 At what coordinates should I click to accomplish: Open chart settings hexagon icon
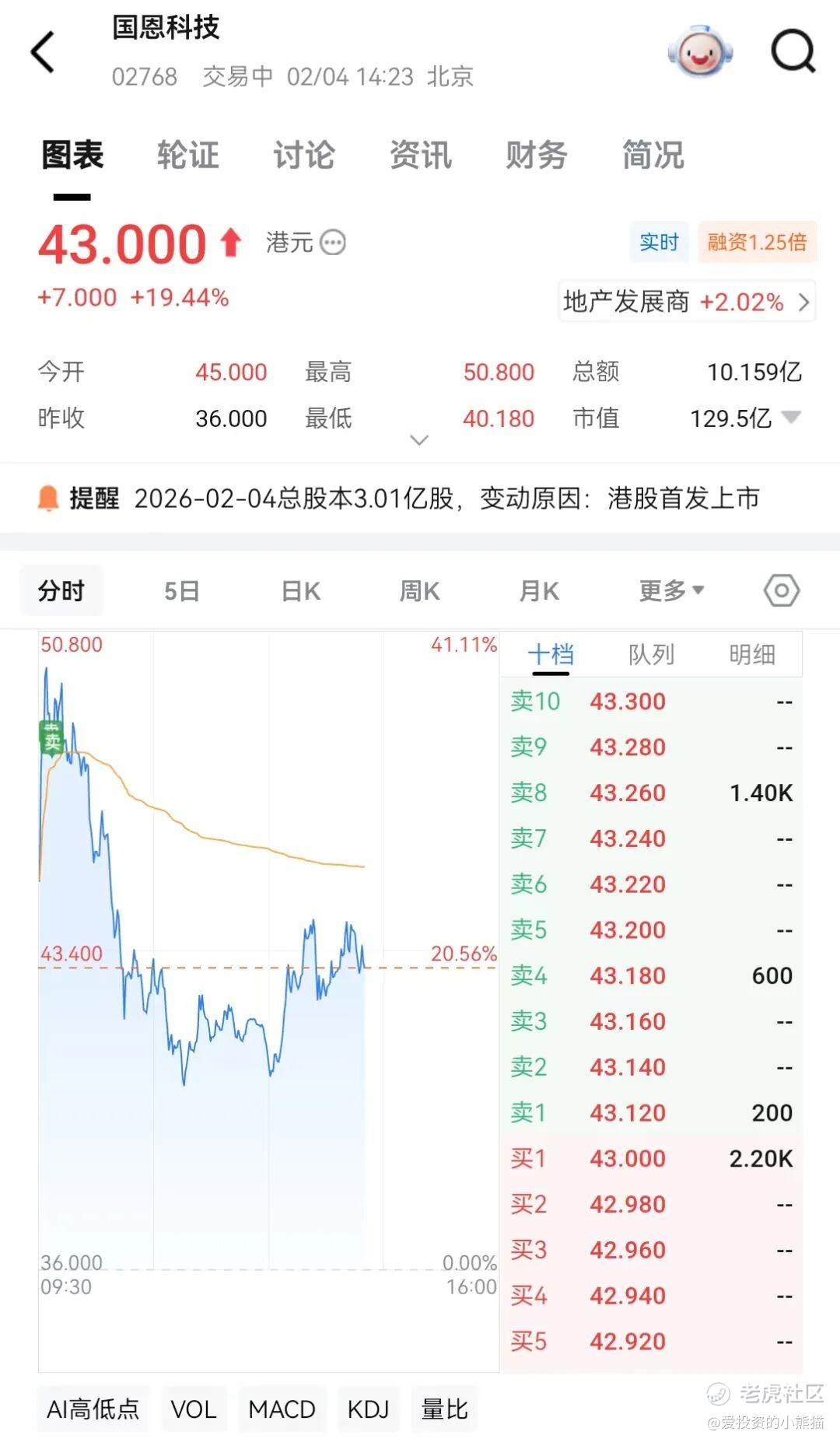tap(782, 591)
